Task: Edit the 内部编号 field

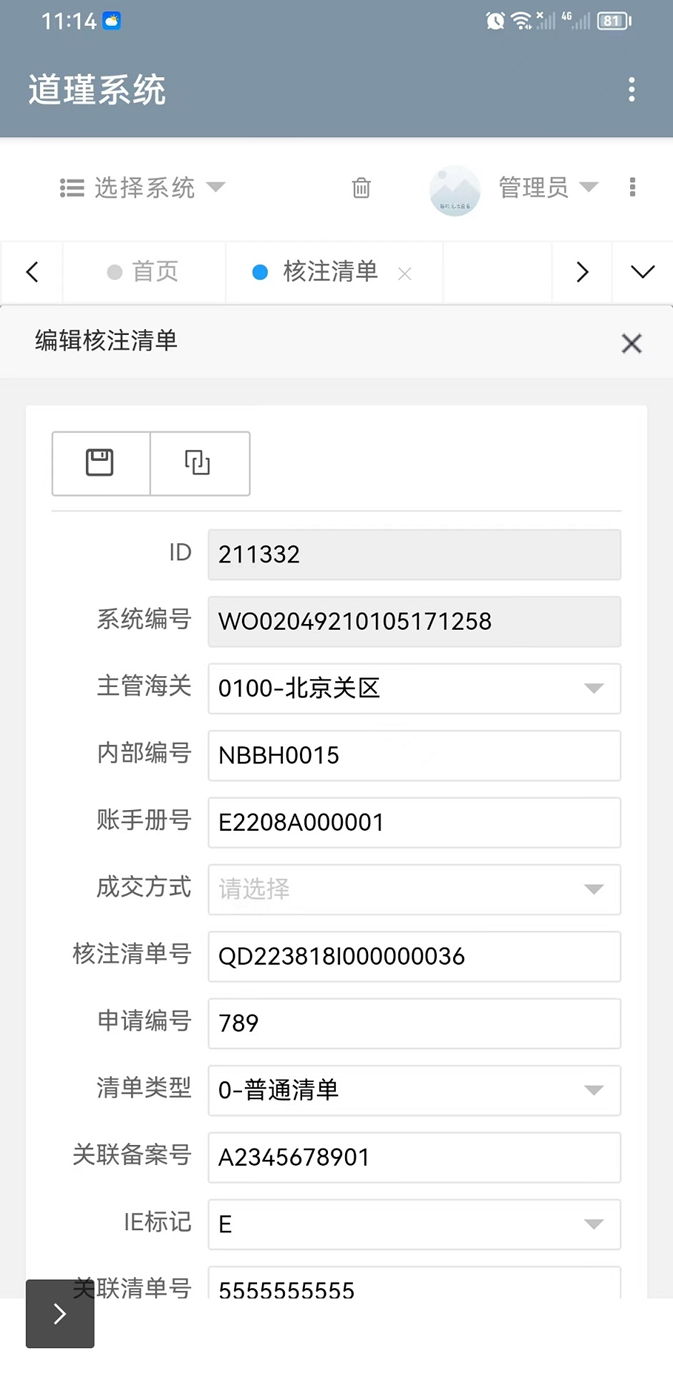Action: click(x=414, y=756)
